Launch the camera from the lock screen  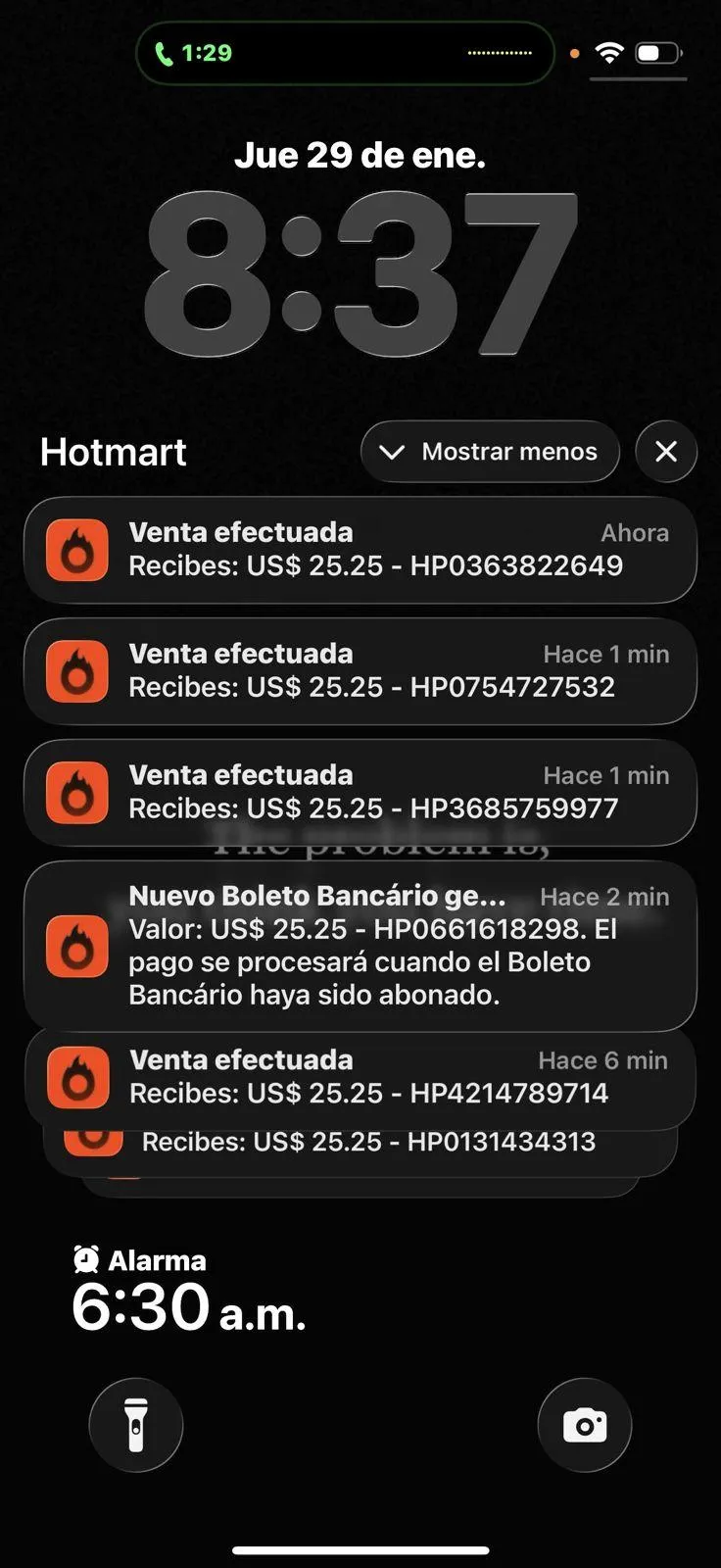click(585, 1425)
